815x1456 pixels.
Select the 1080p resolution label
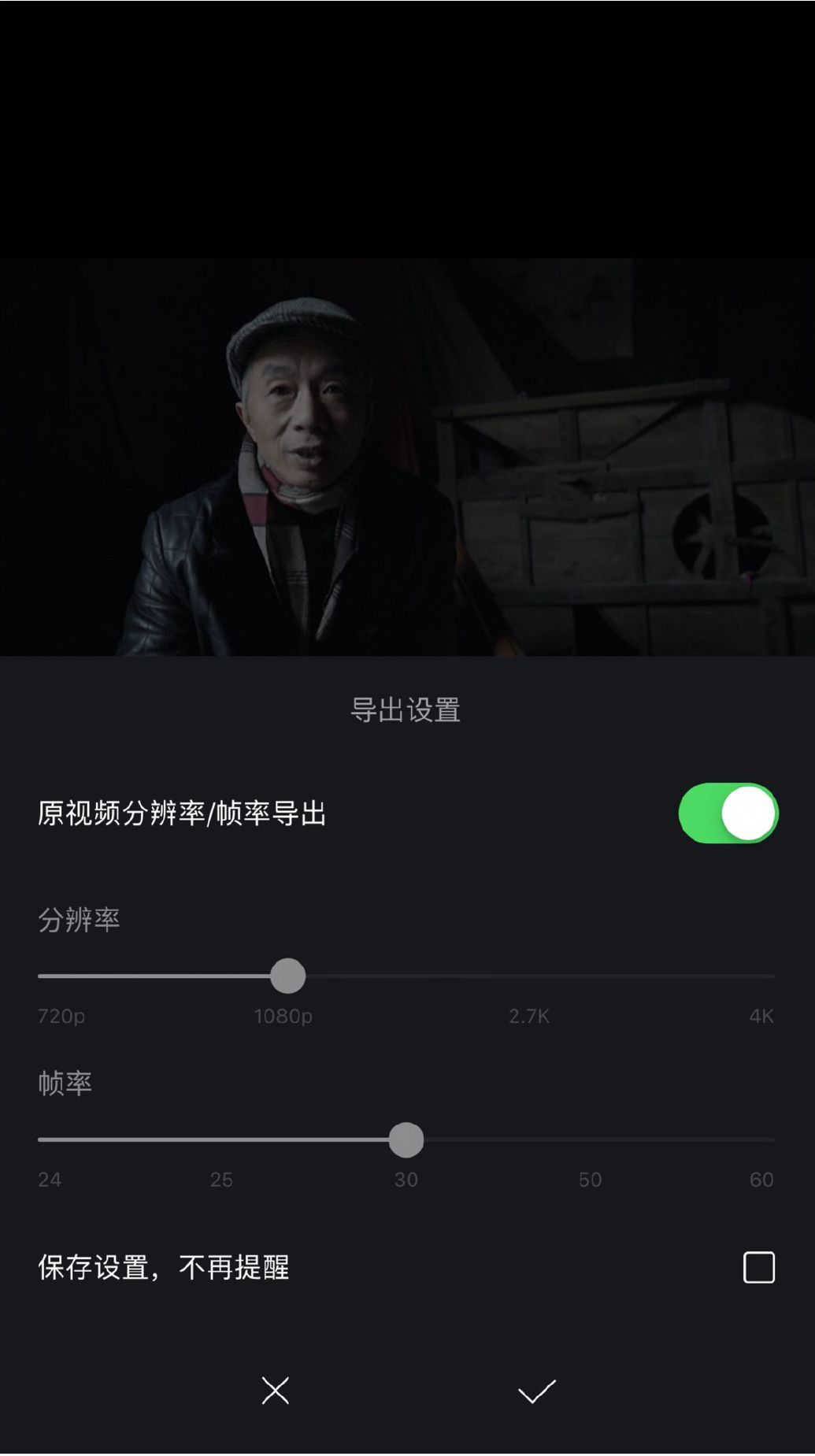click(284, 1017)
